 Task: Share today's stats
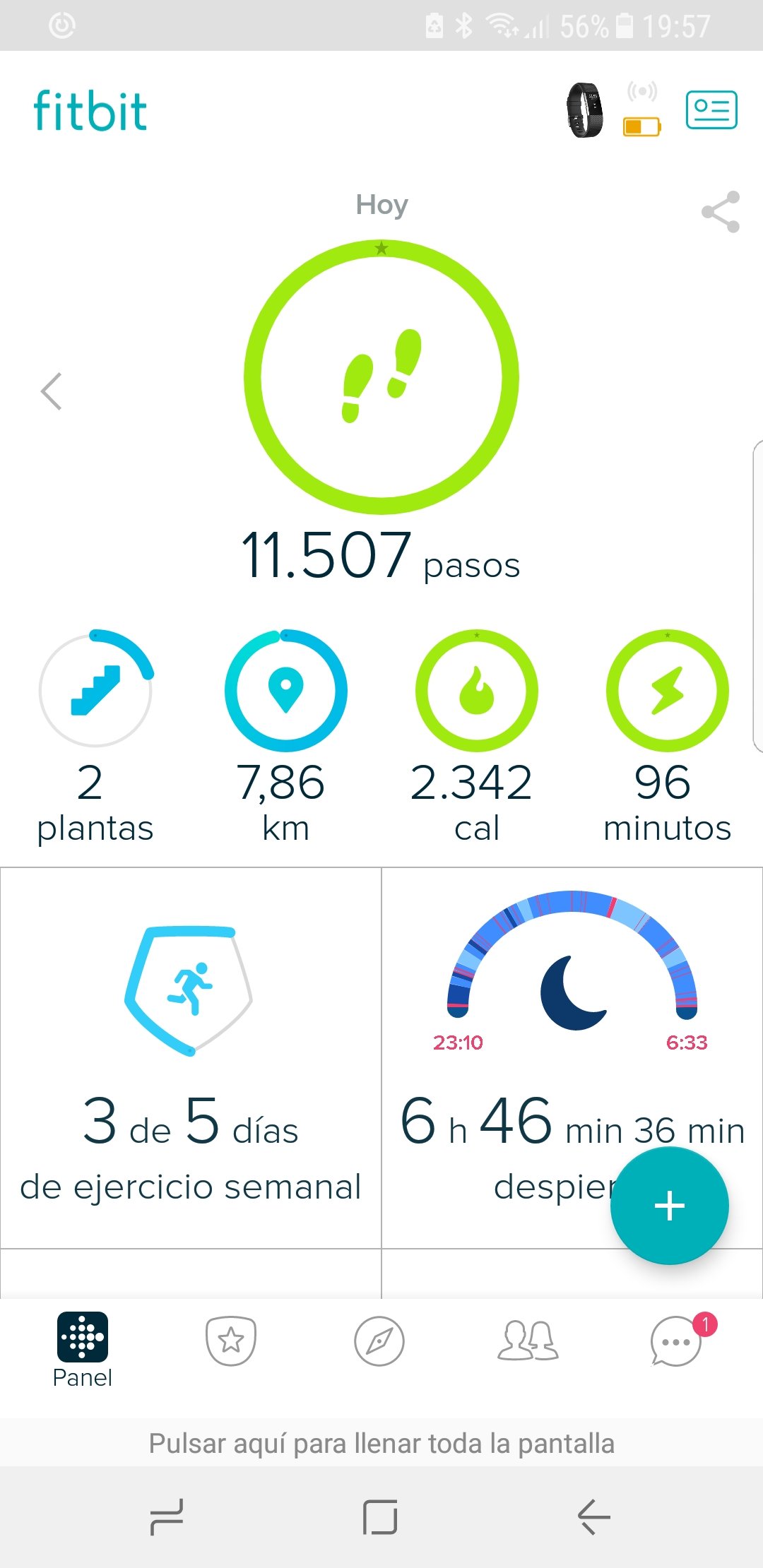(721, 211)
